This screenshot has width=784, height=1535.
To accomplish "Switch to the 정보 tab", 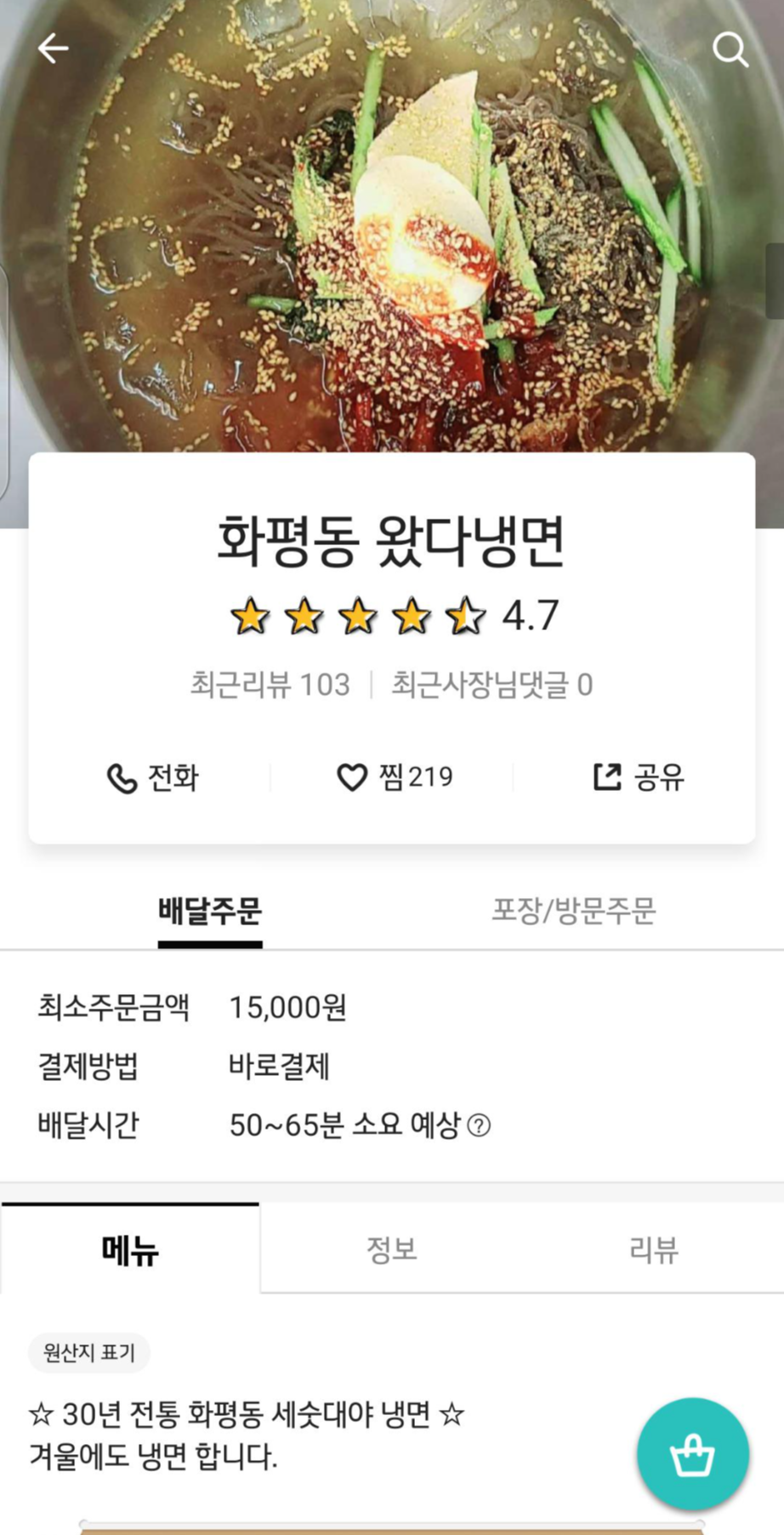I will tap(390, 1248).
